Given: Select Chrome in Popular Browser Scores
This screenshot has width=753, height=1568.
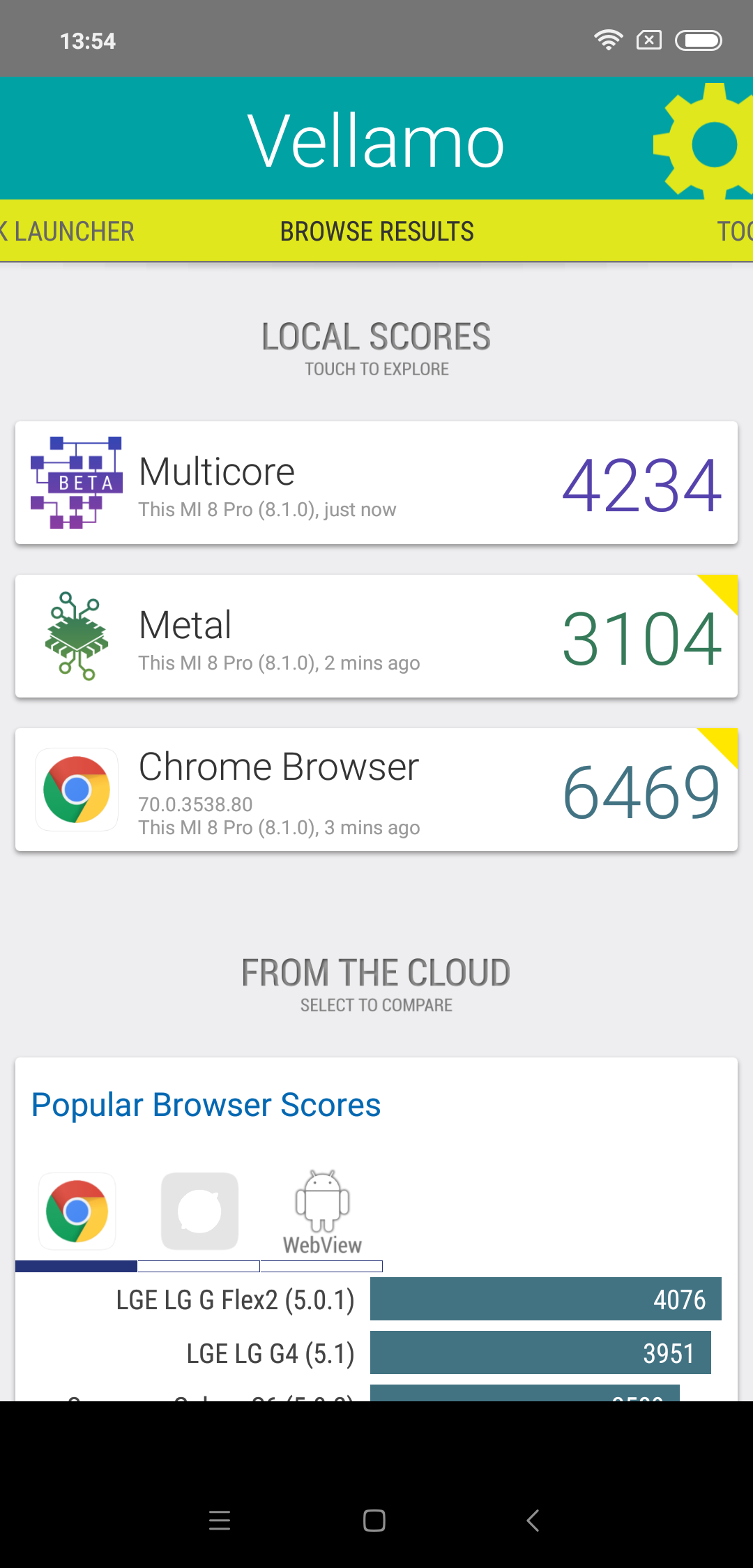Looking at the screenshot, I should (77, 1212).
